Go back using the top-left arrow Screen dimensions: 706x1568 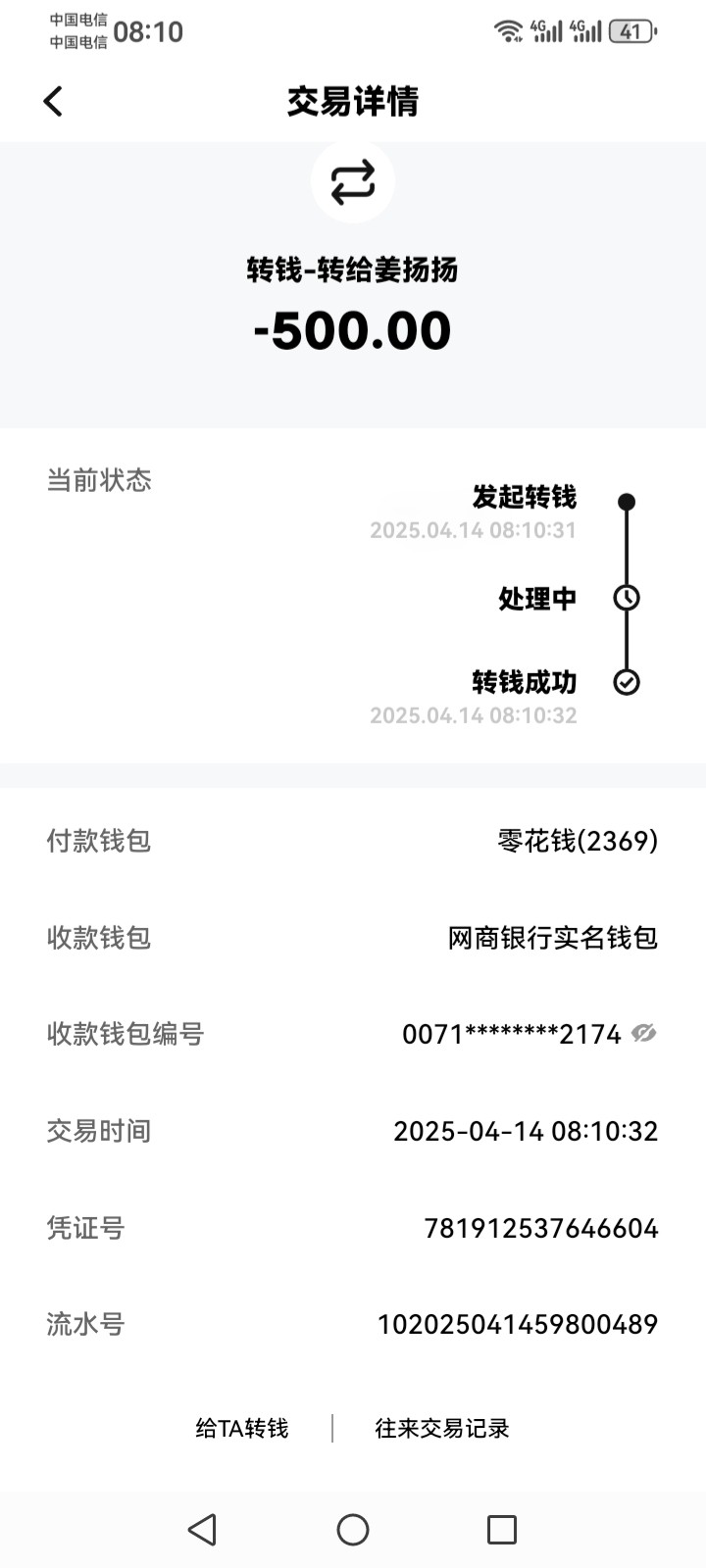[x=53, y=101]
